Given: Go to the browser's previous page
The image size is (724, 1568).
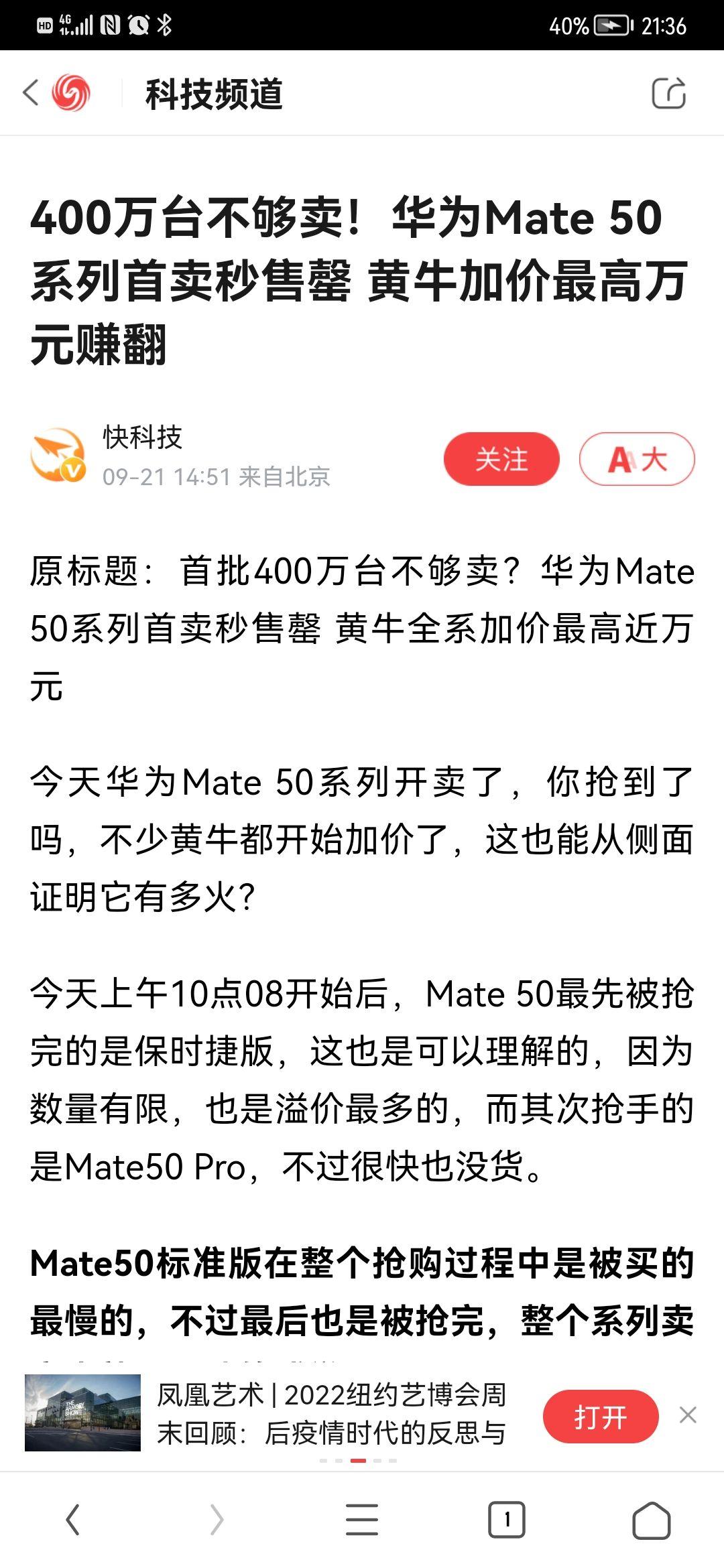Looking at the screenshot, I should [72, 1520].
